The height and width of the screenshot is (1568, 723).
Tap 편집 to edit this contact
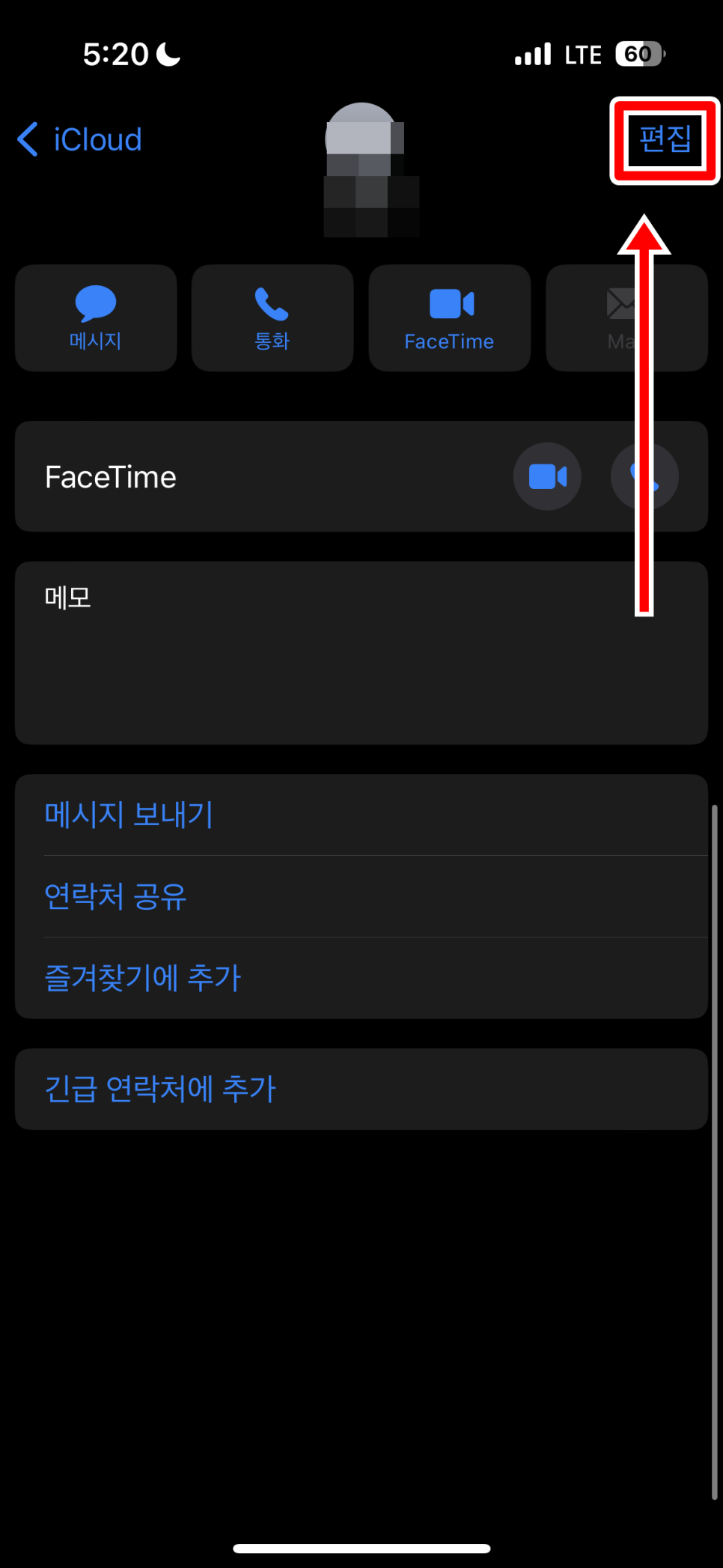tap(665, 139)
